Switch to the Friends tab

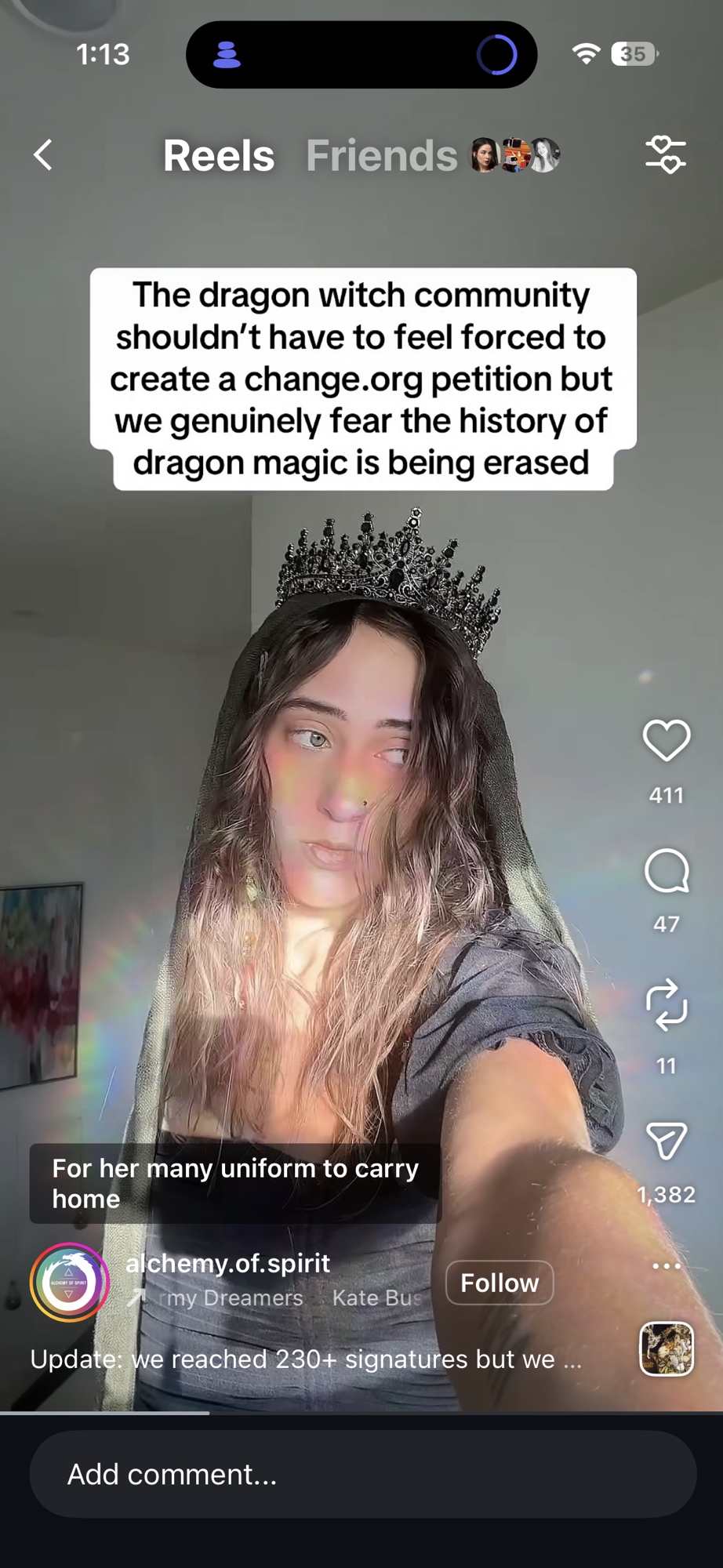click(x=381, y=155)
